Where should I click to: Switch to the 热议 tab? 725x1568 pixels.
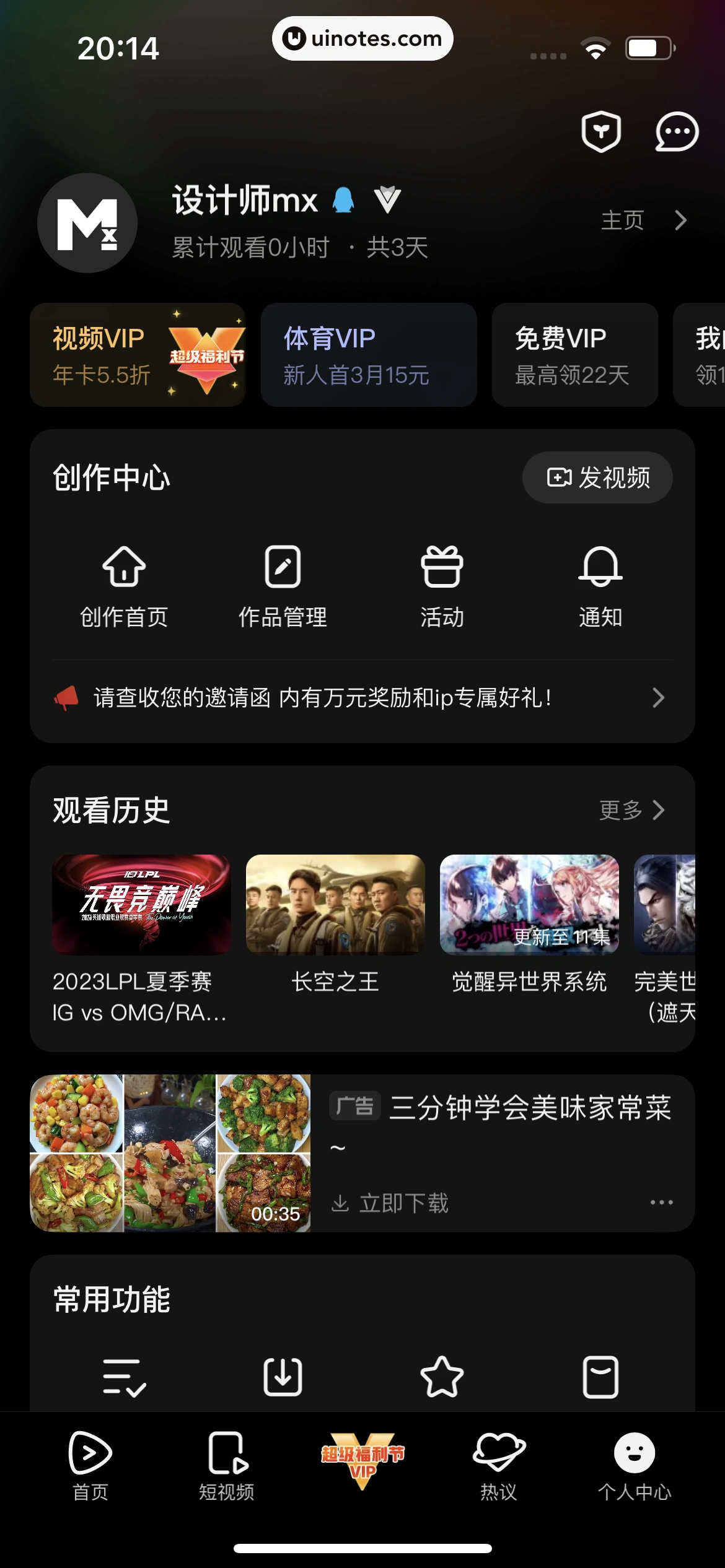click(499, 1465)
